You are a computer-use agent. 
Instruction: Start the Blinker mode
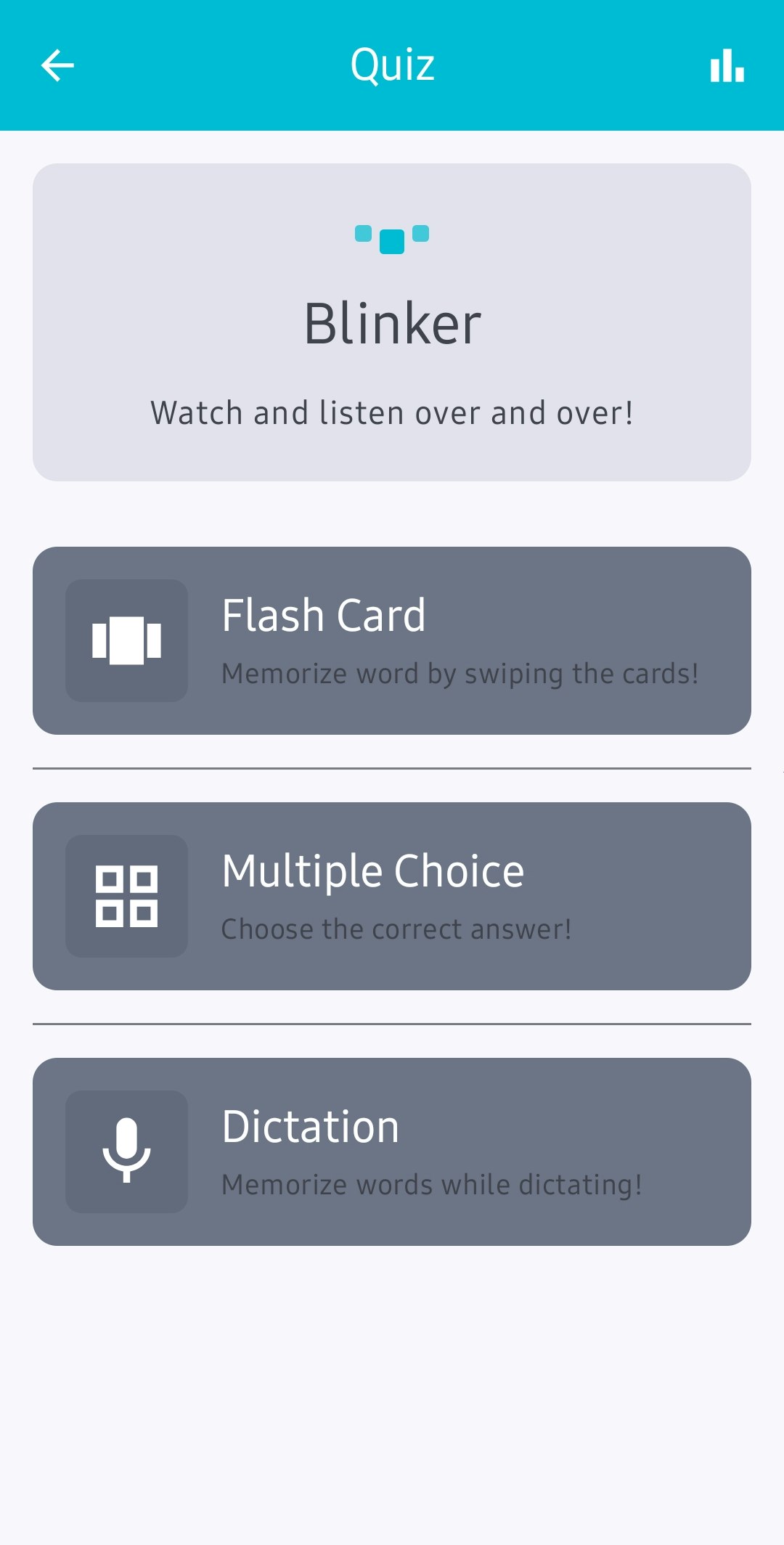[x=392, y=322]
